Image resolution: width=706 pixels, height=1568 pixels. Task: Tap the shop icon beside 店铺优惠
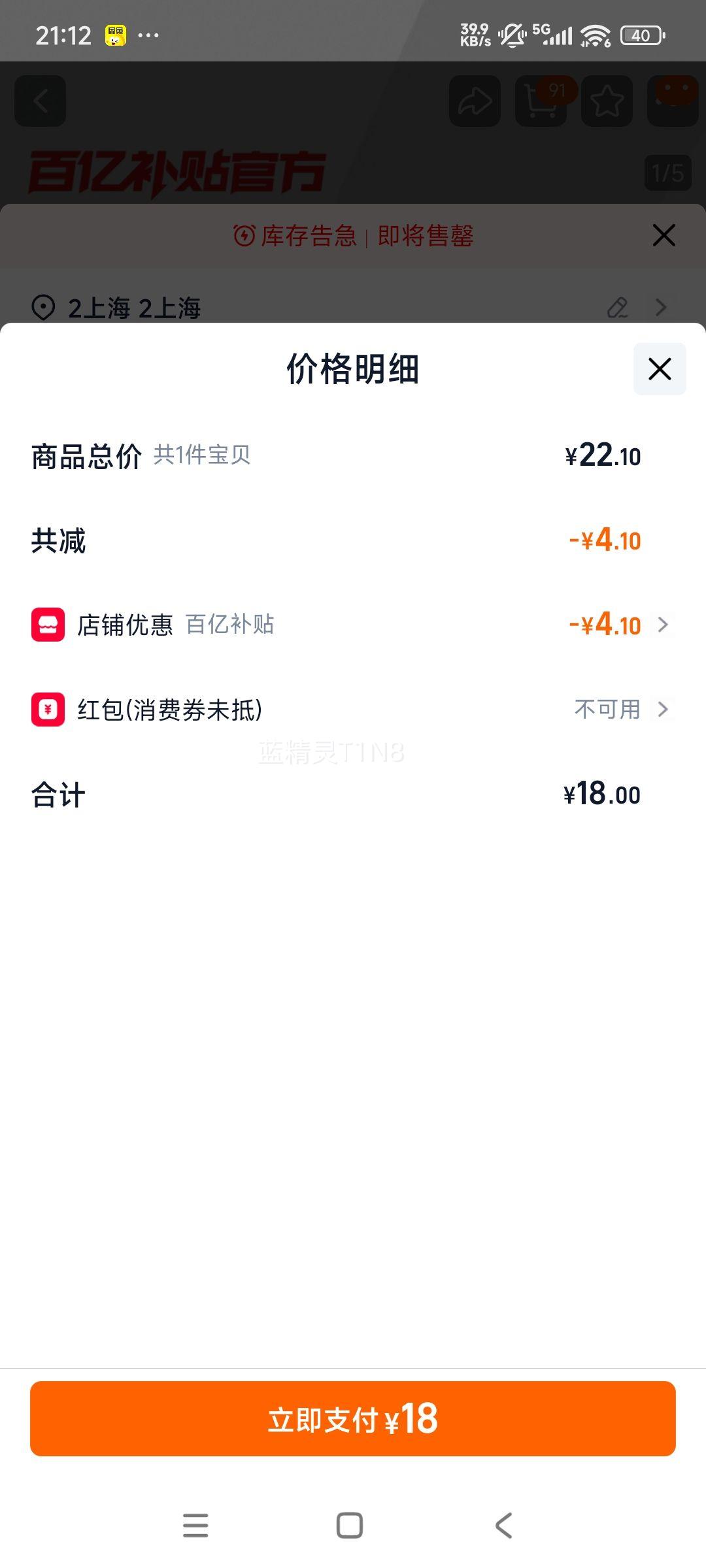coord(47,625)
